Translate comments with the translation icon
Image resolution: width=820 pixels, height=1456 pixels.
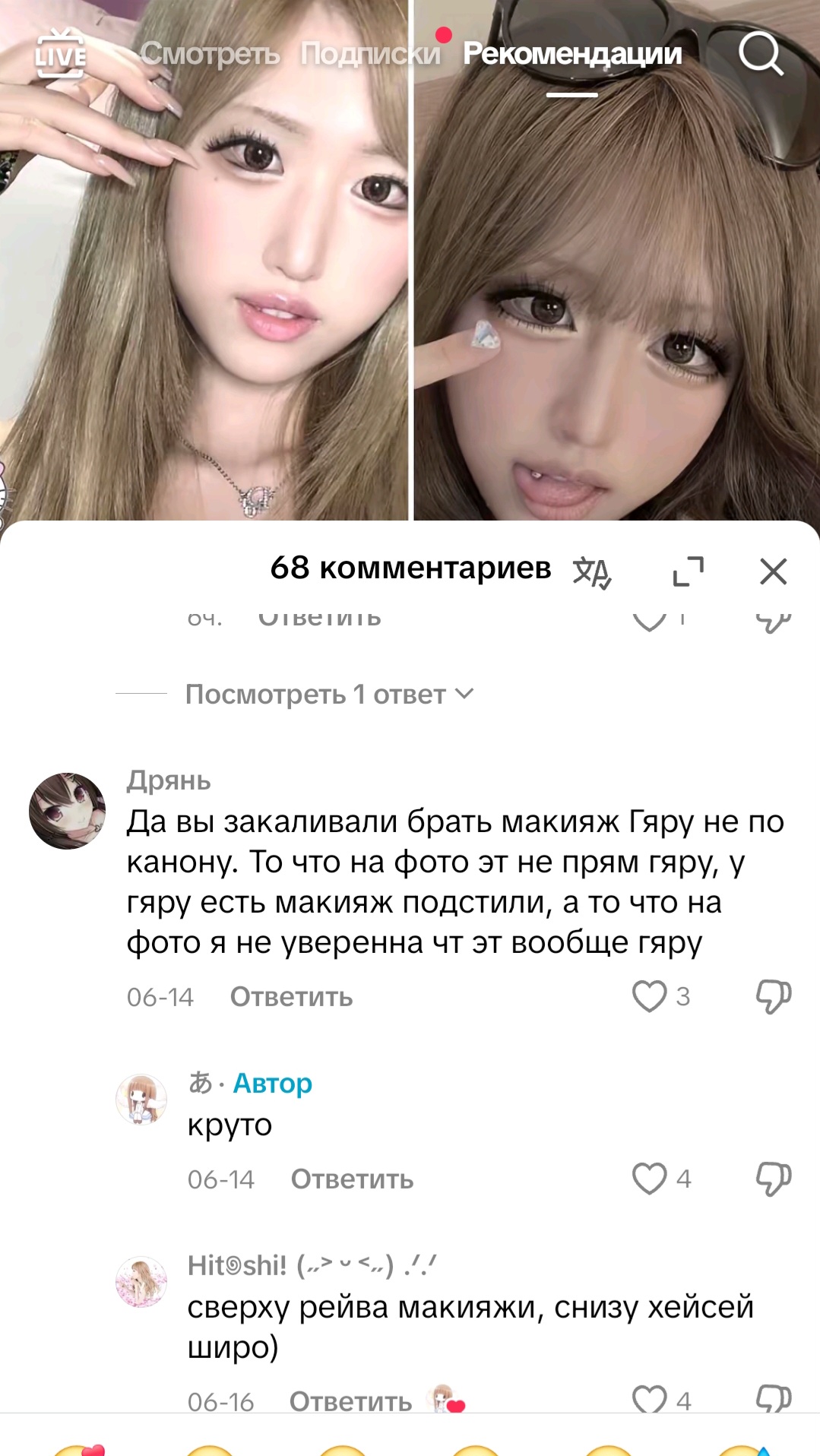point(592,571)
